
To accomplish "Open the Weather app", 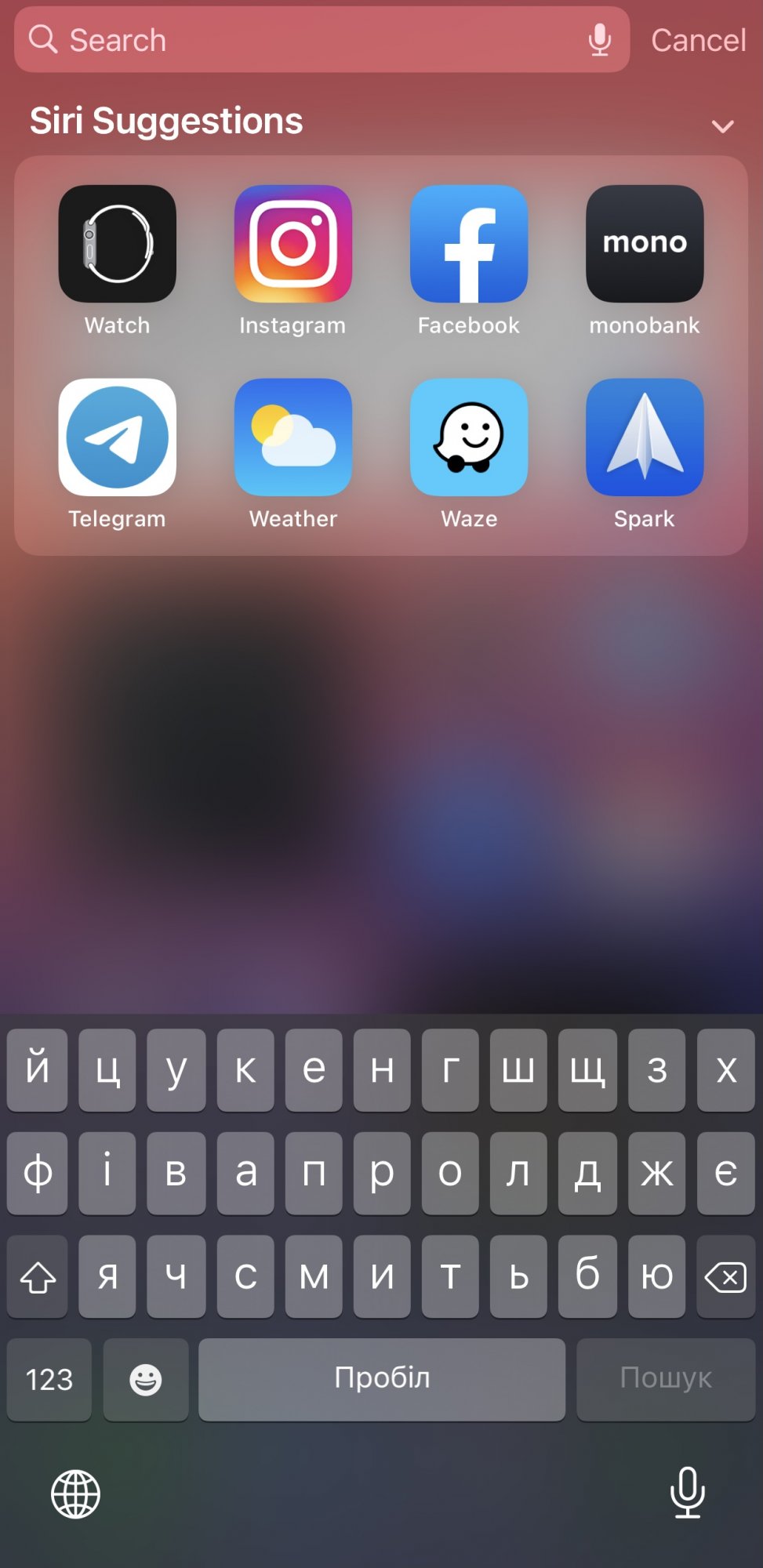I will click(x=293, y=437).
